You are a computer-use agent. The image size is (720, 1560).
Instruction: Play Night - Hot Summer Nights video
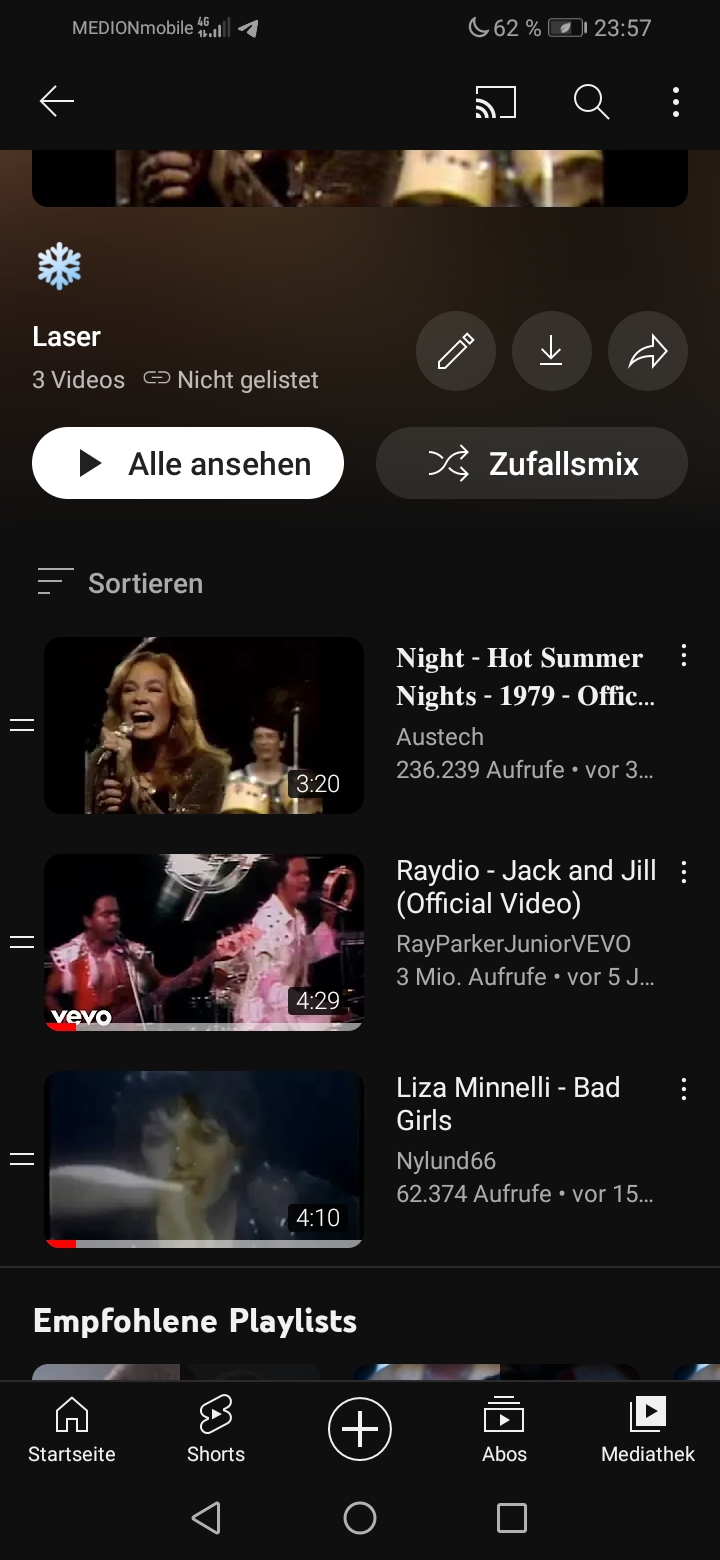tap(204, 725)
